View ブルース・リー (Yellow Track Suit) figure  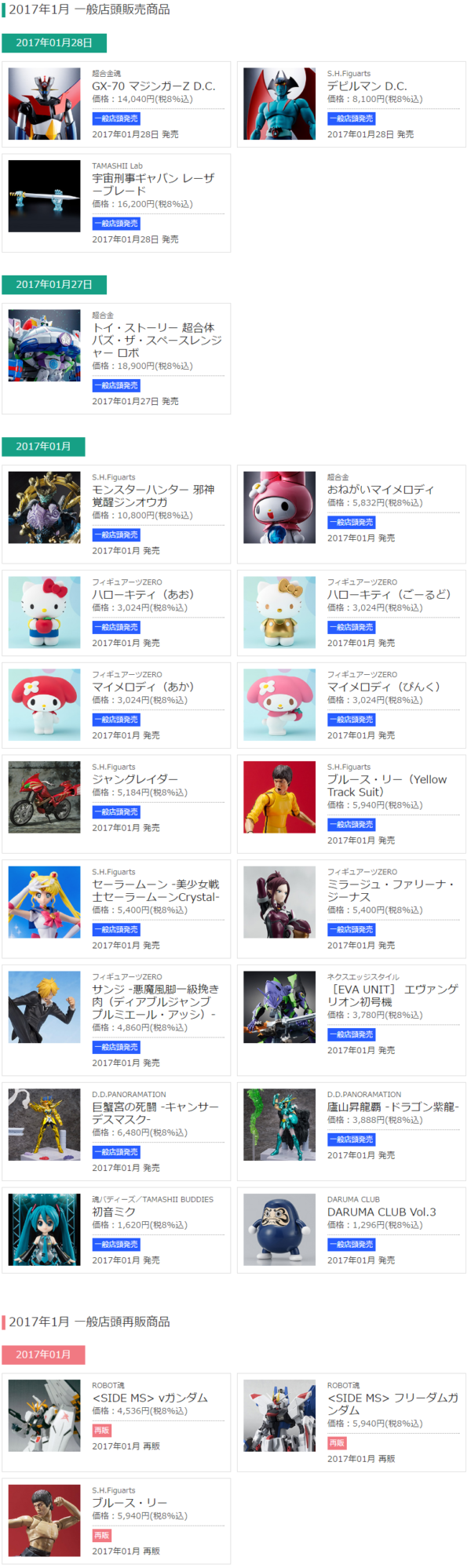tap(386, 786)
